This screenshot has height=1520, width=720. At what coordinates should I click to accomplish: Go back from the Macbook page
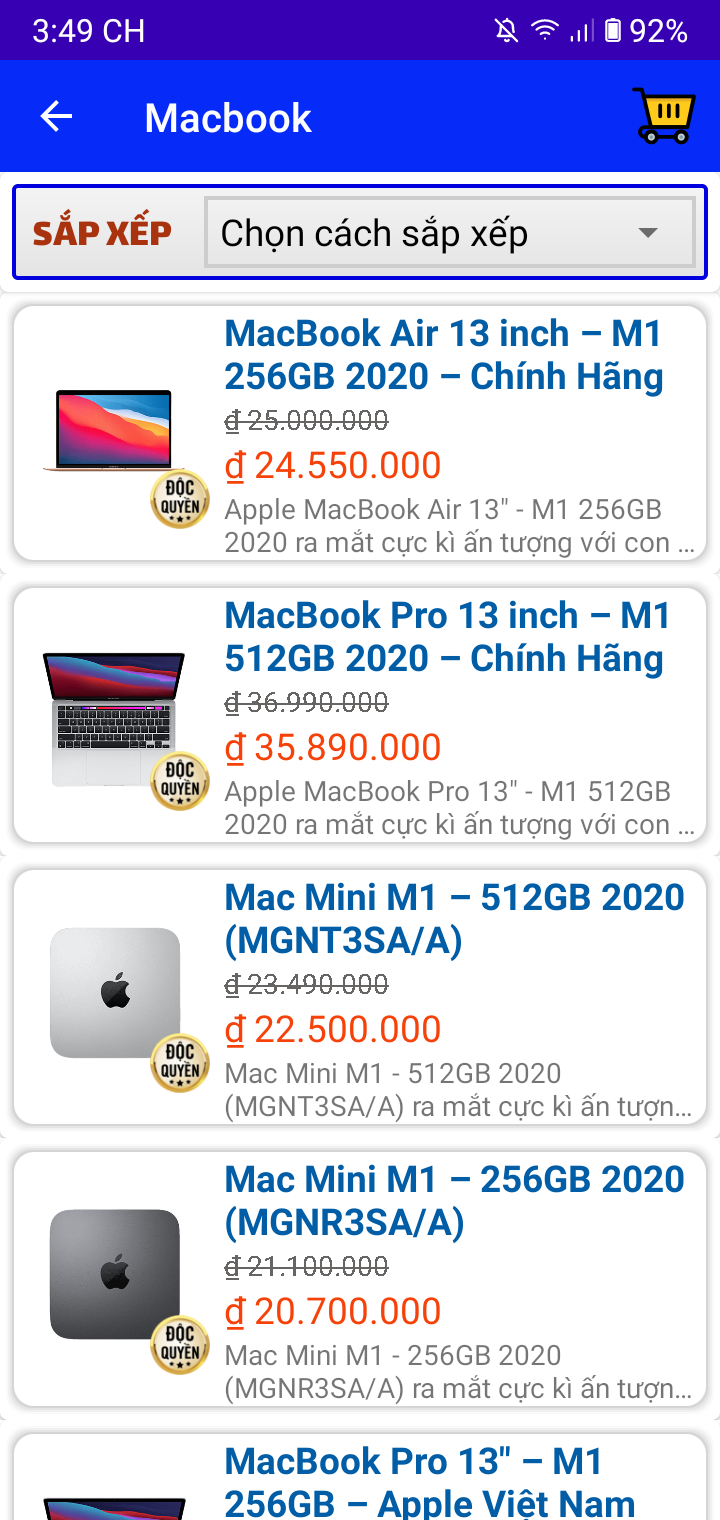56,117
